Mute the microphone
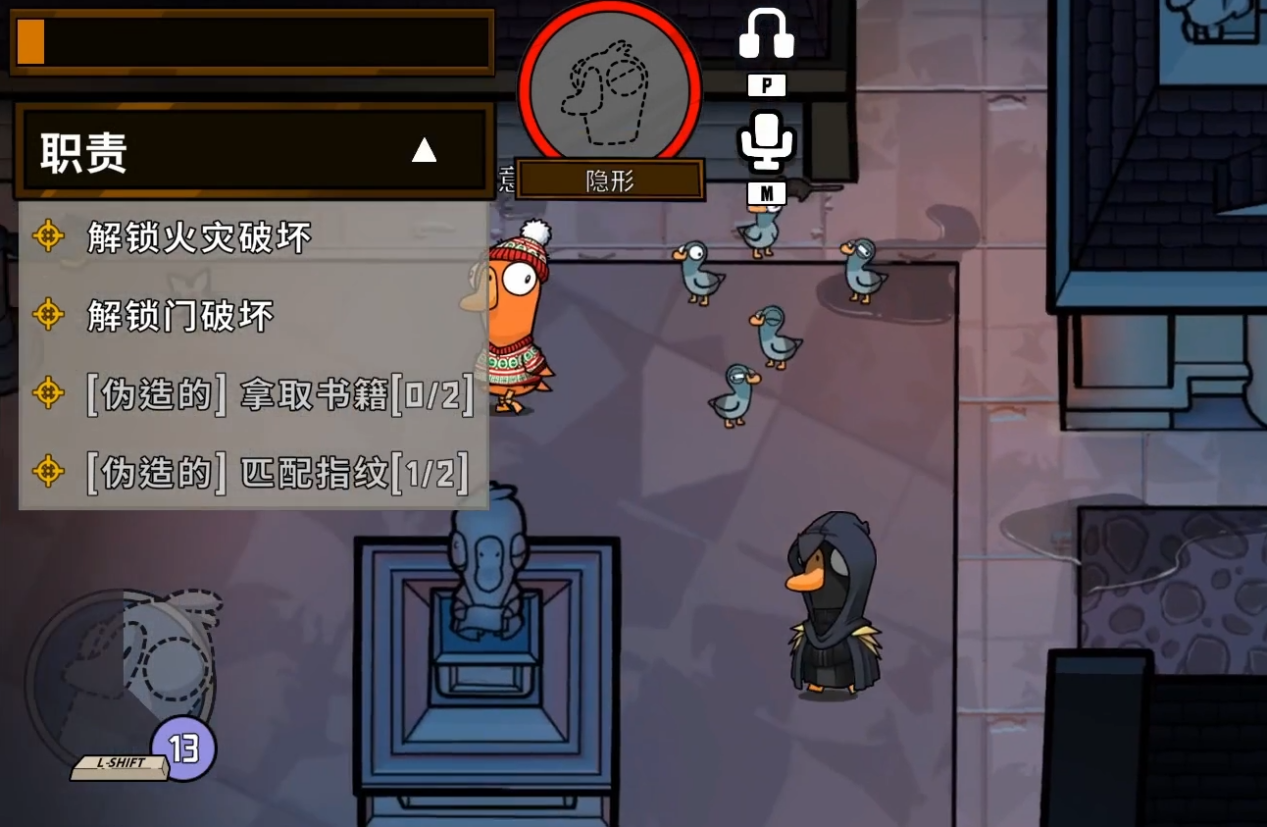The width and height of the screenshot is (1267, 827). (x=766, y=141)
